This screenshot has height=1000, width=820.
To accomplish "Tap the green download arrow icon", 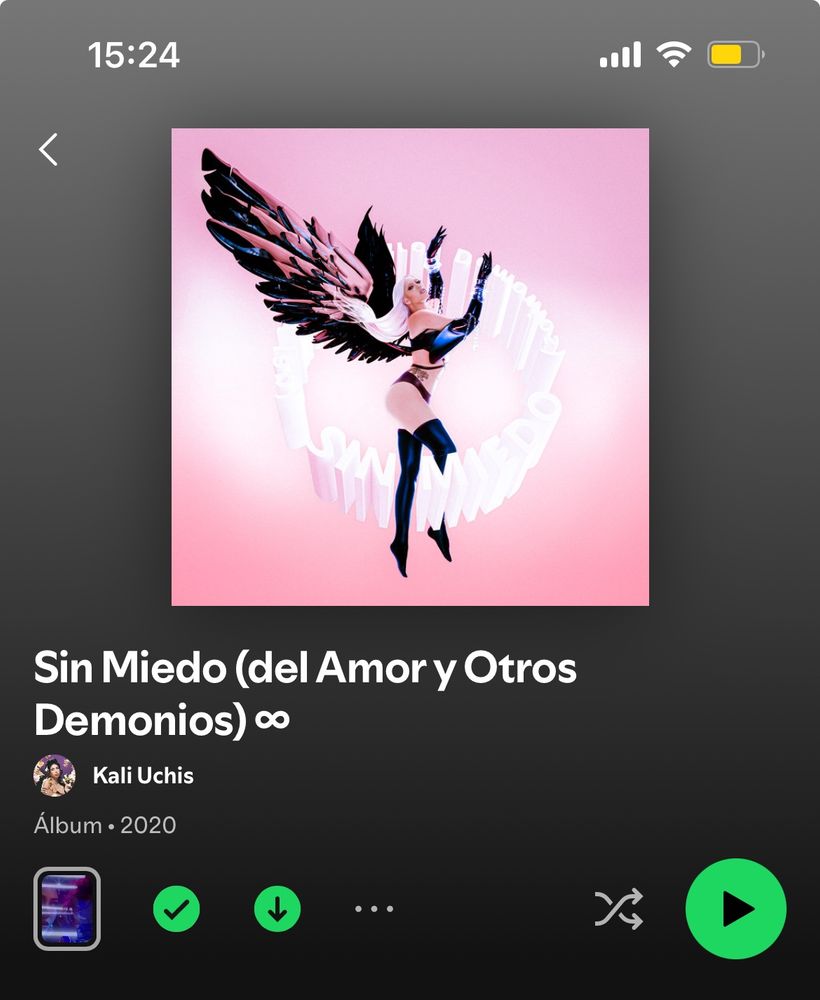I will coord(277,909).
